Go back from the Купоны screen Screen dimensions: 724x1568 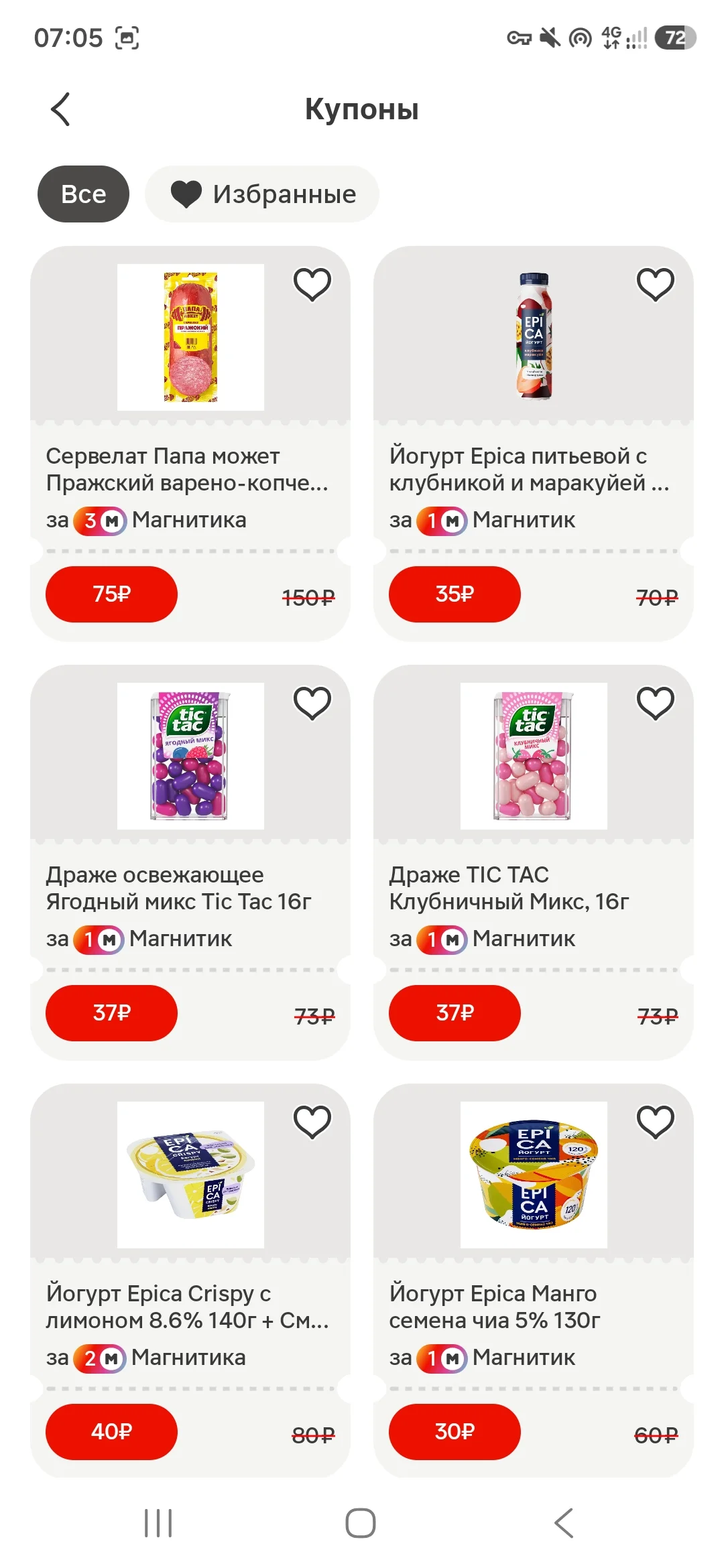click(60, 109)
